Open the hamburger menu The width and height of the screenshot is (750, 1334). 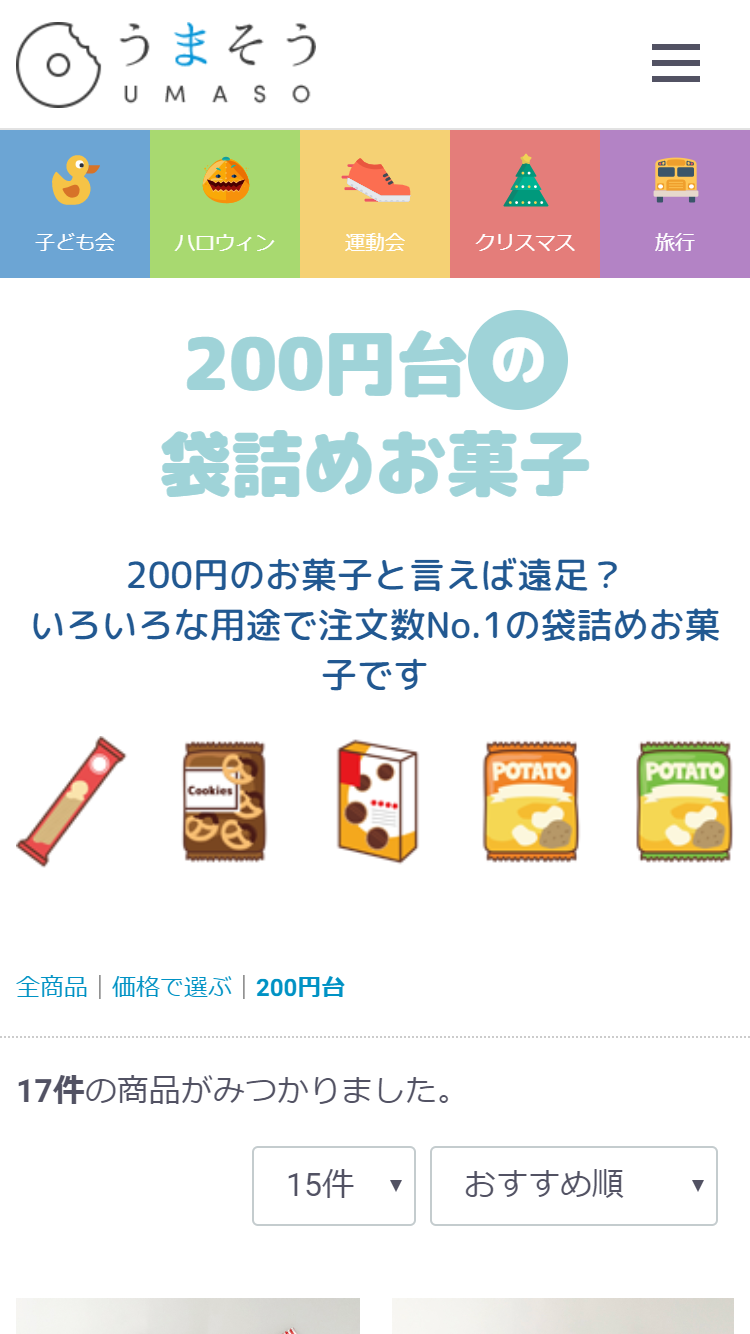tap(676, 63)
